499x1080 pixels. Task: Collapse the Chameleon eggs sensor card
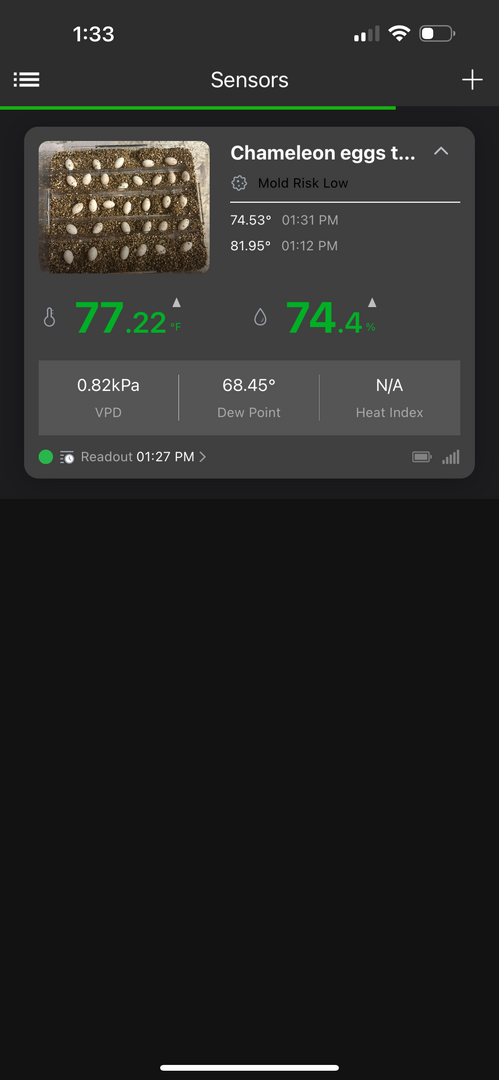click(441, 151)
